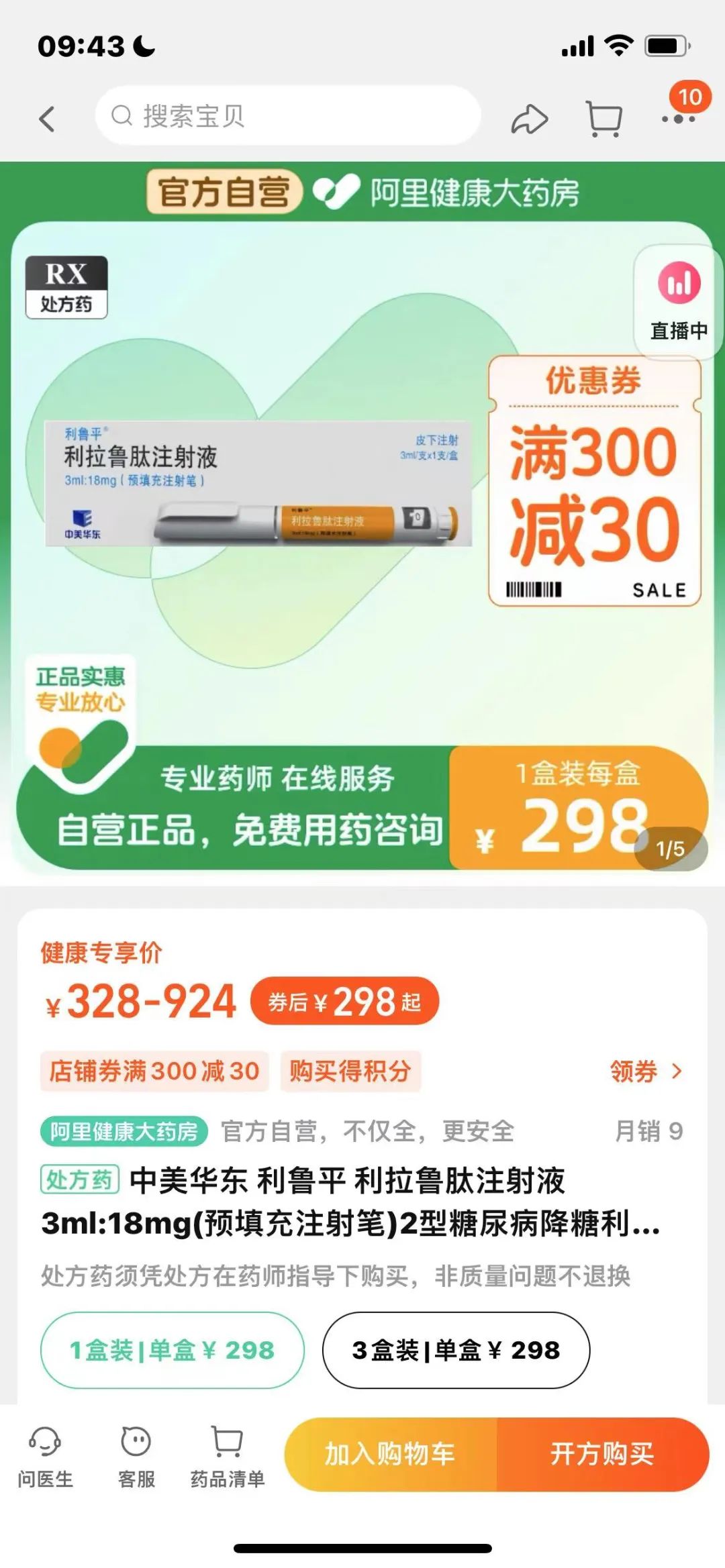
Task: Choose the 3盒装 package option
Action: tap(456, 1350)
